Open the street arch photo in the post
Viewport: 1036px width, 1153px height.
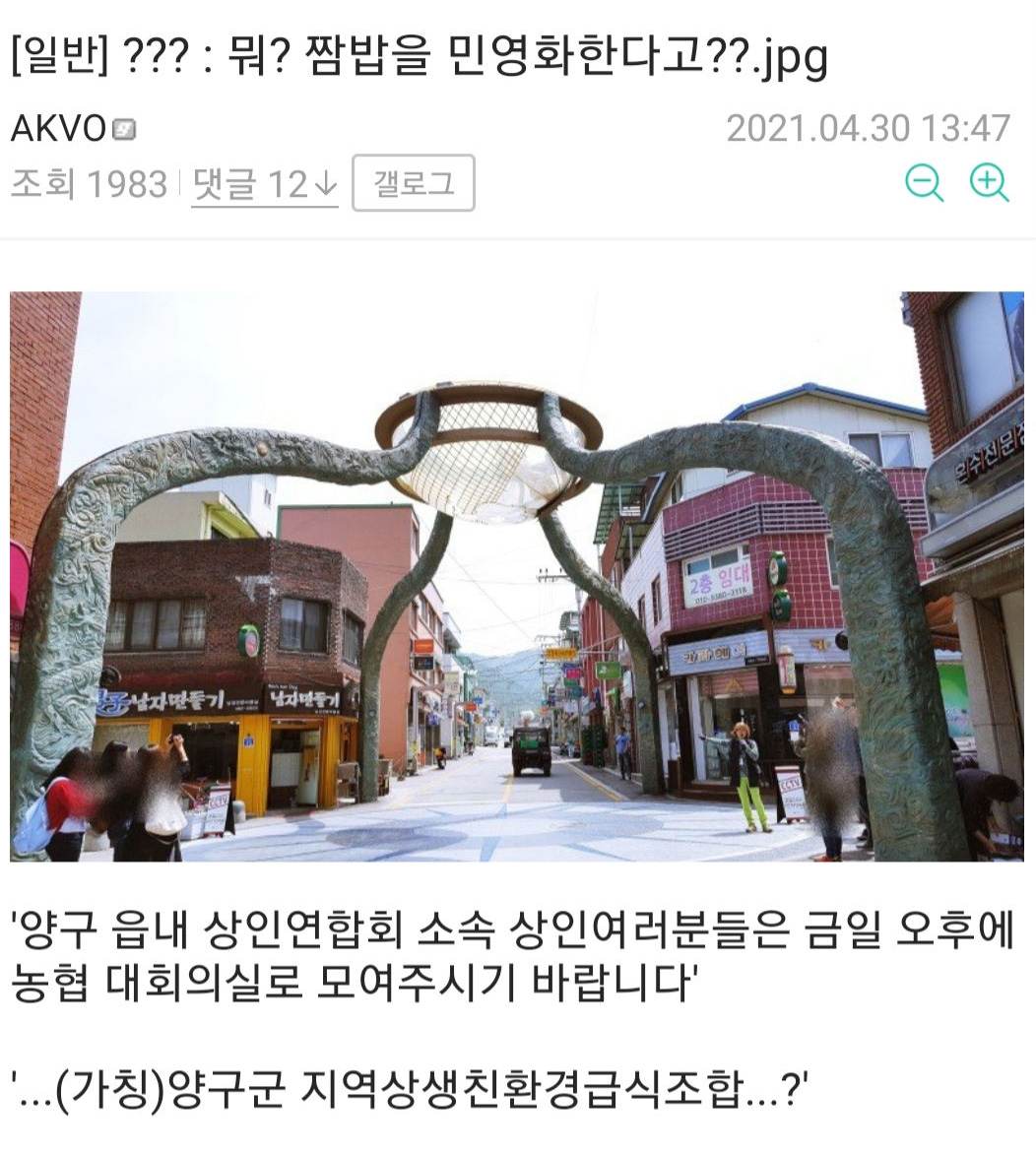[518, 576]
